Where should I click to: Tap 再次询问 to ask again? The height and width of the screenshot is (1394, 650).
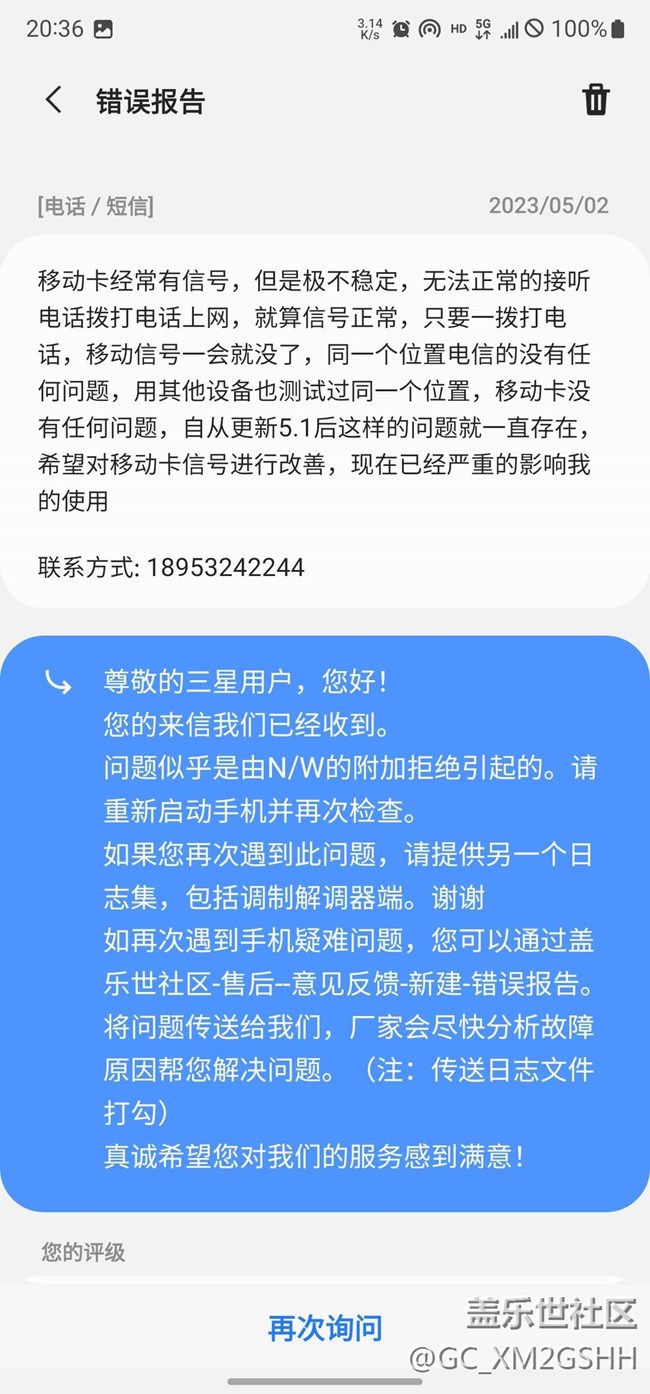pyautogui.click(x=325, y=1328)
